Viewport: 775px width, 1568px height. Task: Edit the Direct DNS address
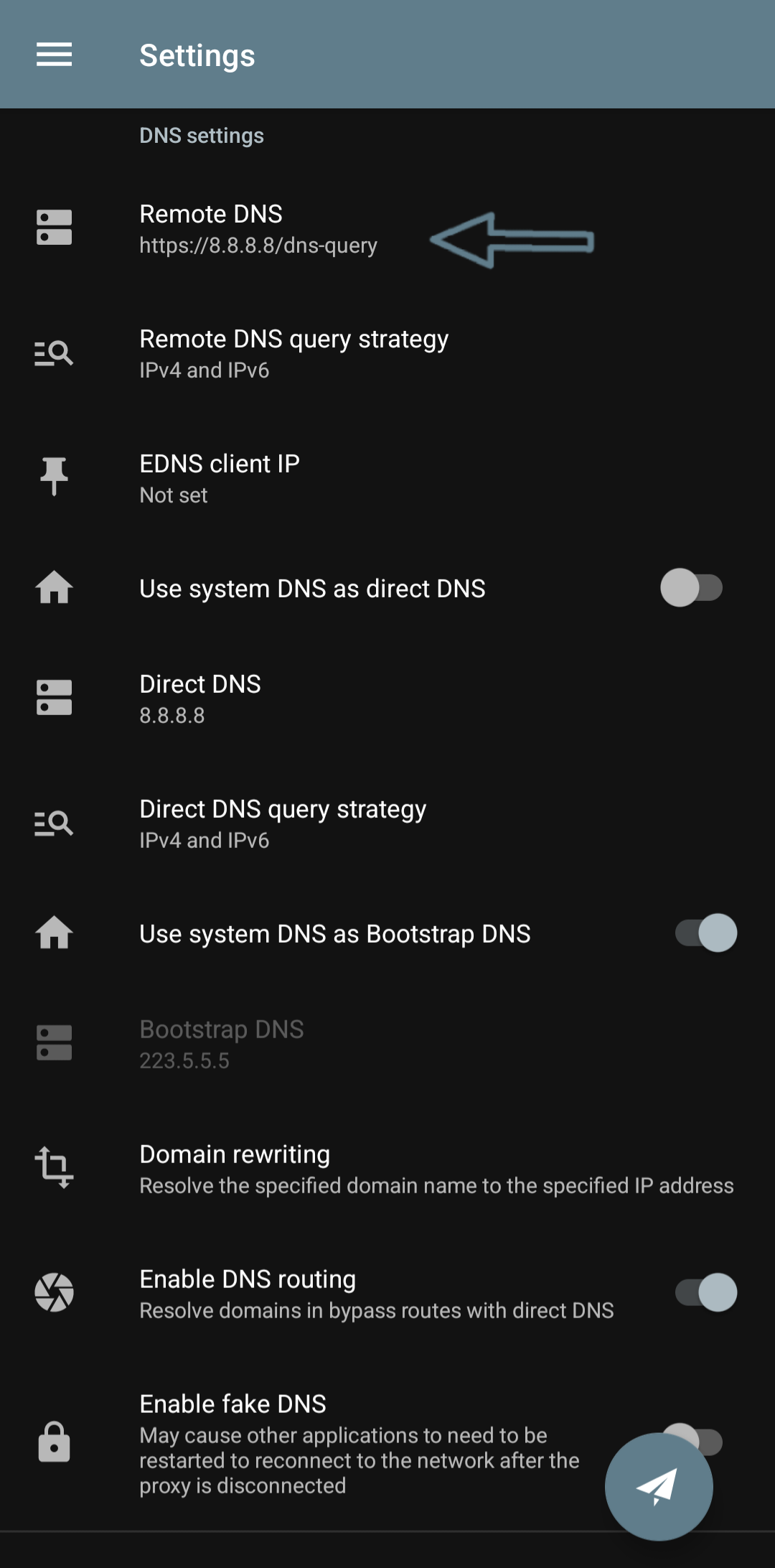(x=200, y=699)
